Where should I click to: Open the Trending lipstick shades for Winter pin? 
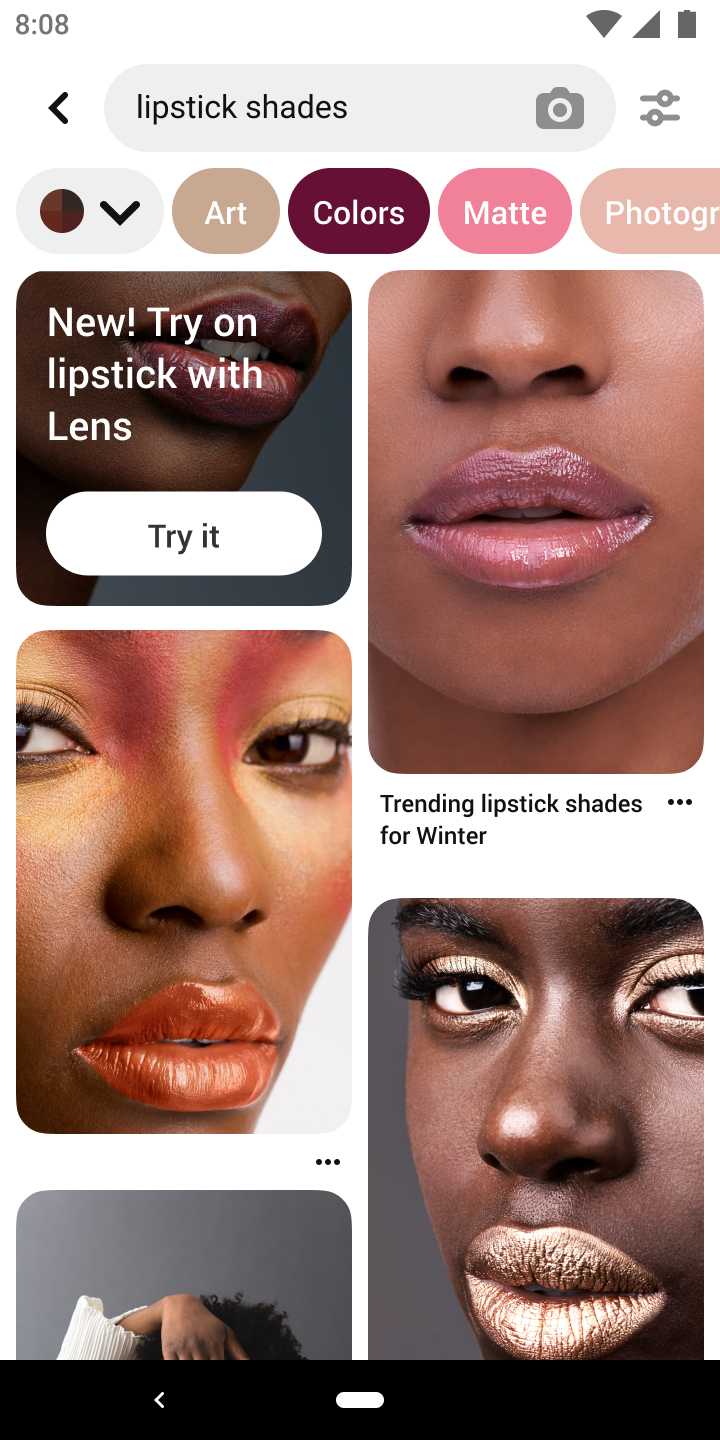pos(536,520)
